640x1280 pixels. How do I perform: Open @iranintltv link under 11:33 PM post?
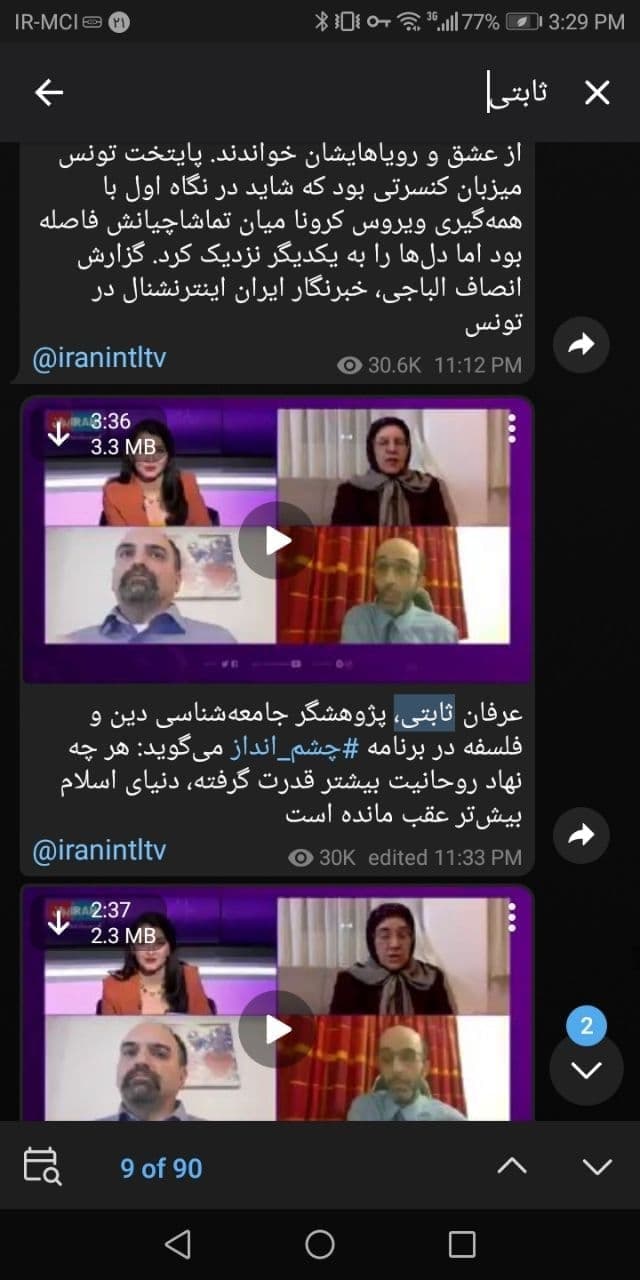(99, 851)
